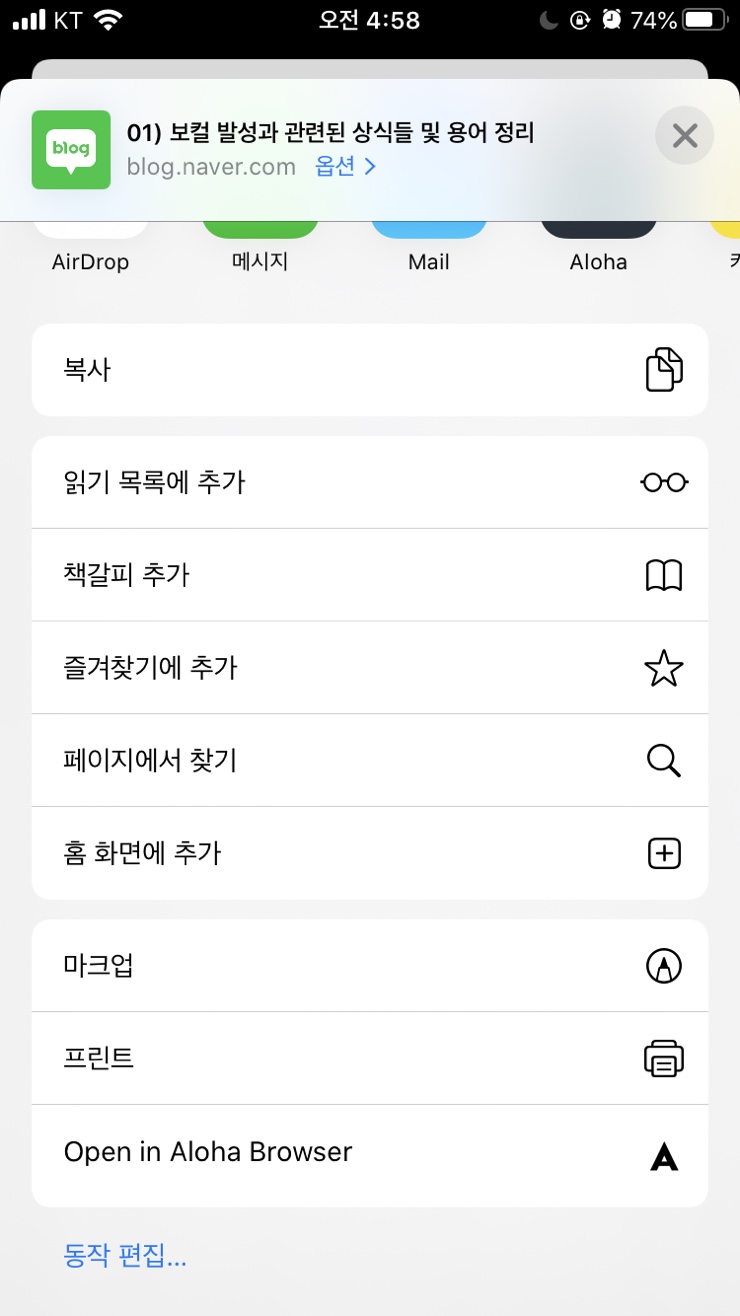
Task: Select the copy pages icon next to 복사
Action: 663,369
